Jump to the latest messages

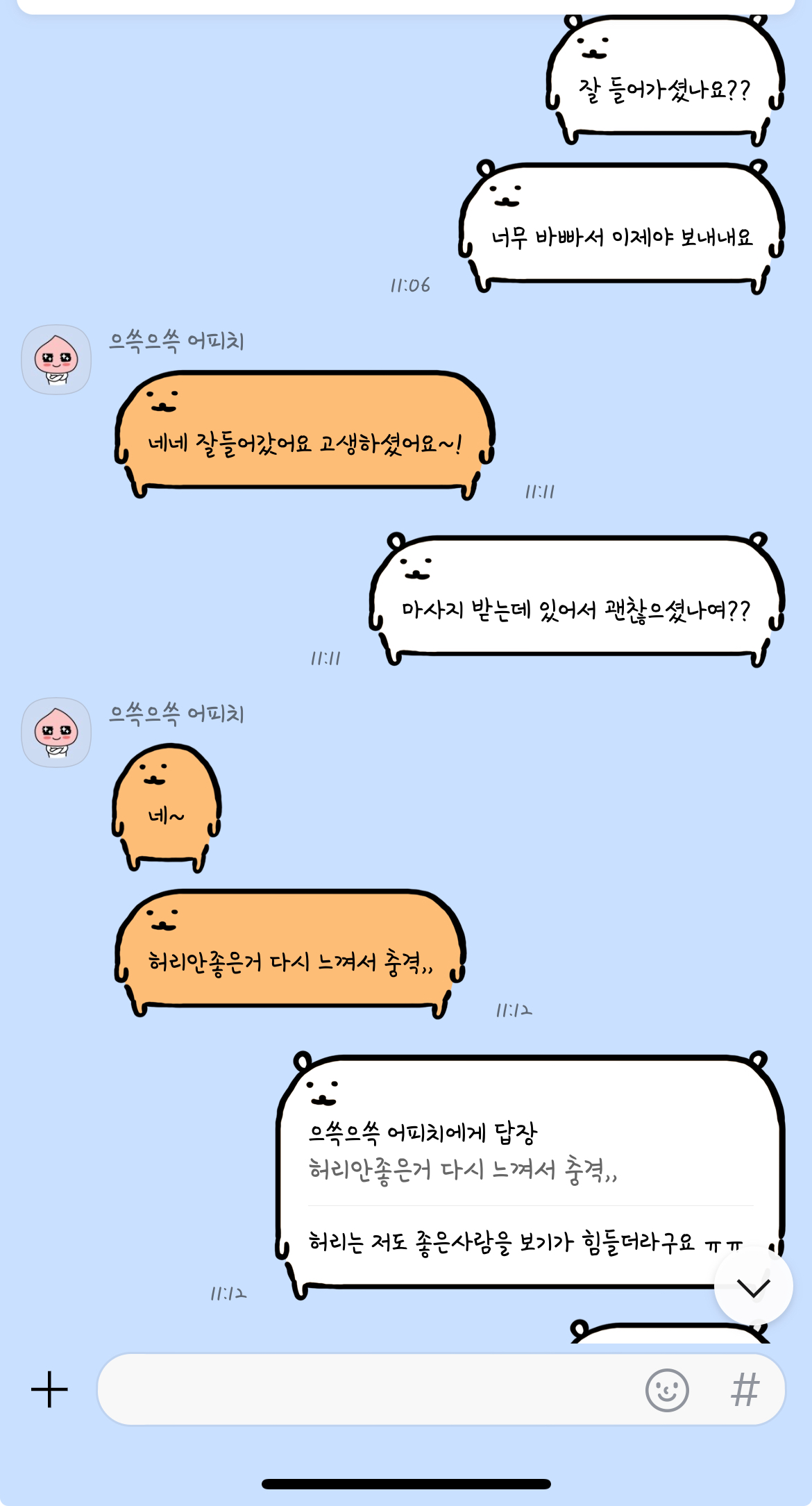click(753, 1286)
